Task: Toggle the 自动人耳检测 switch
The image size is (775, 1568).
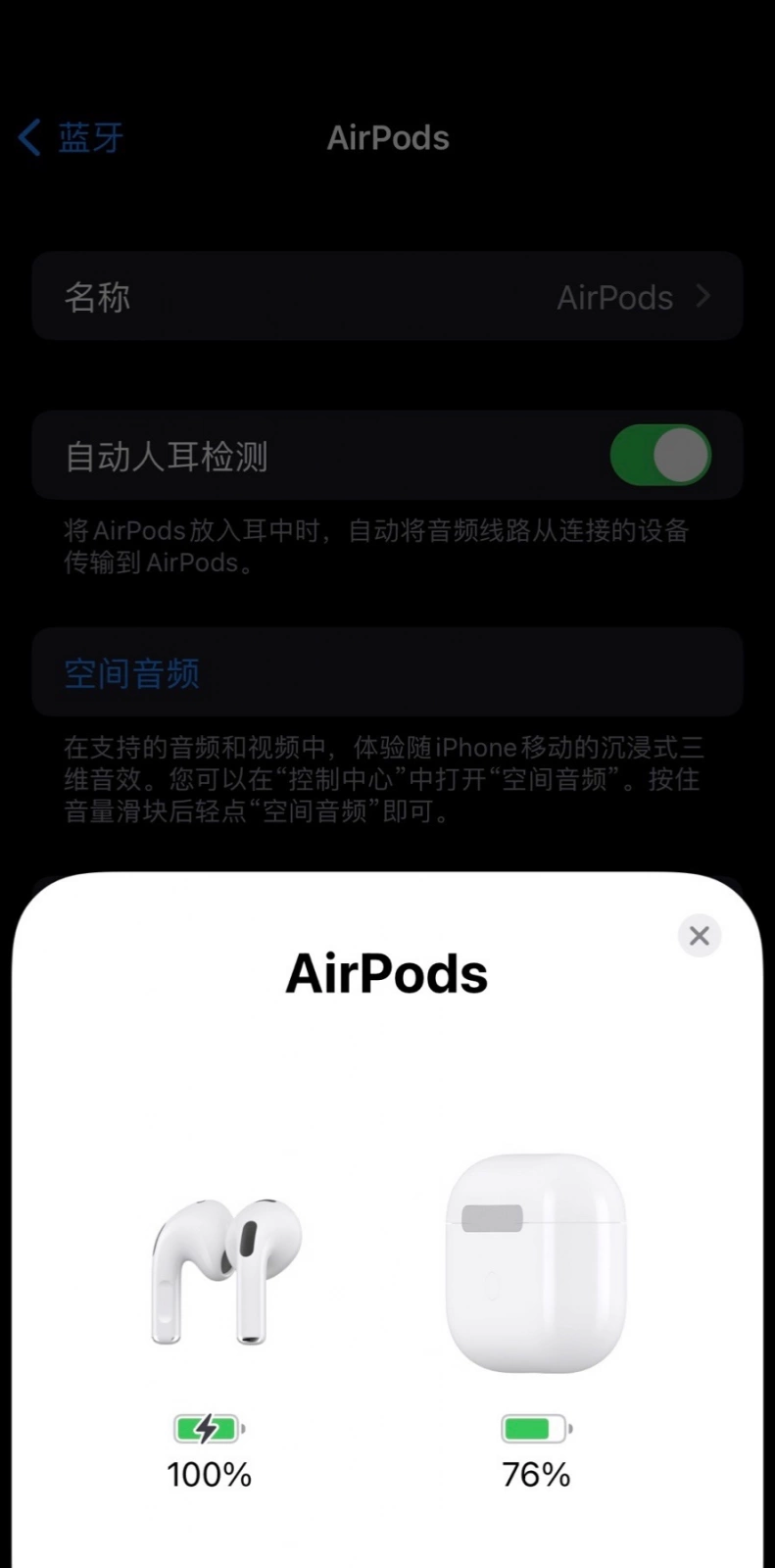Action: coord(660,456)
